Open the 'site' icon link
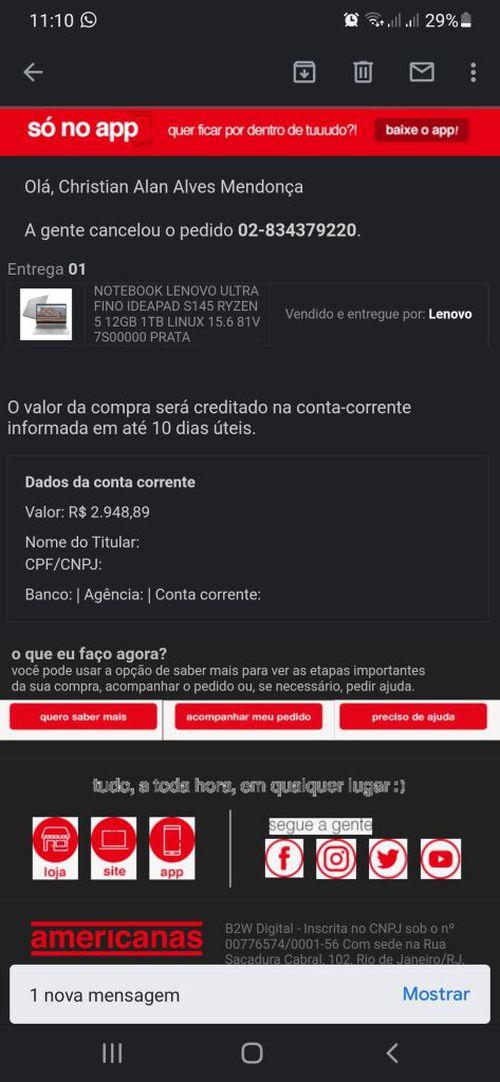Viewport: 500px width, 1082px height. (x=114, y=848)
